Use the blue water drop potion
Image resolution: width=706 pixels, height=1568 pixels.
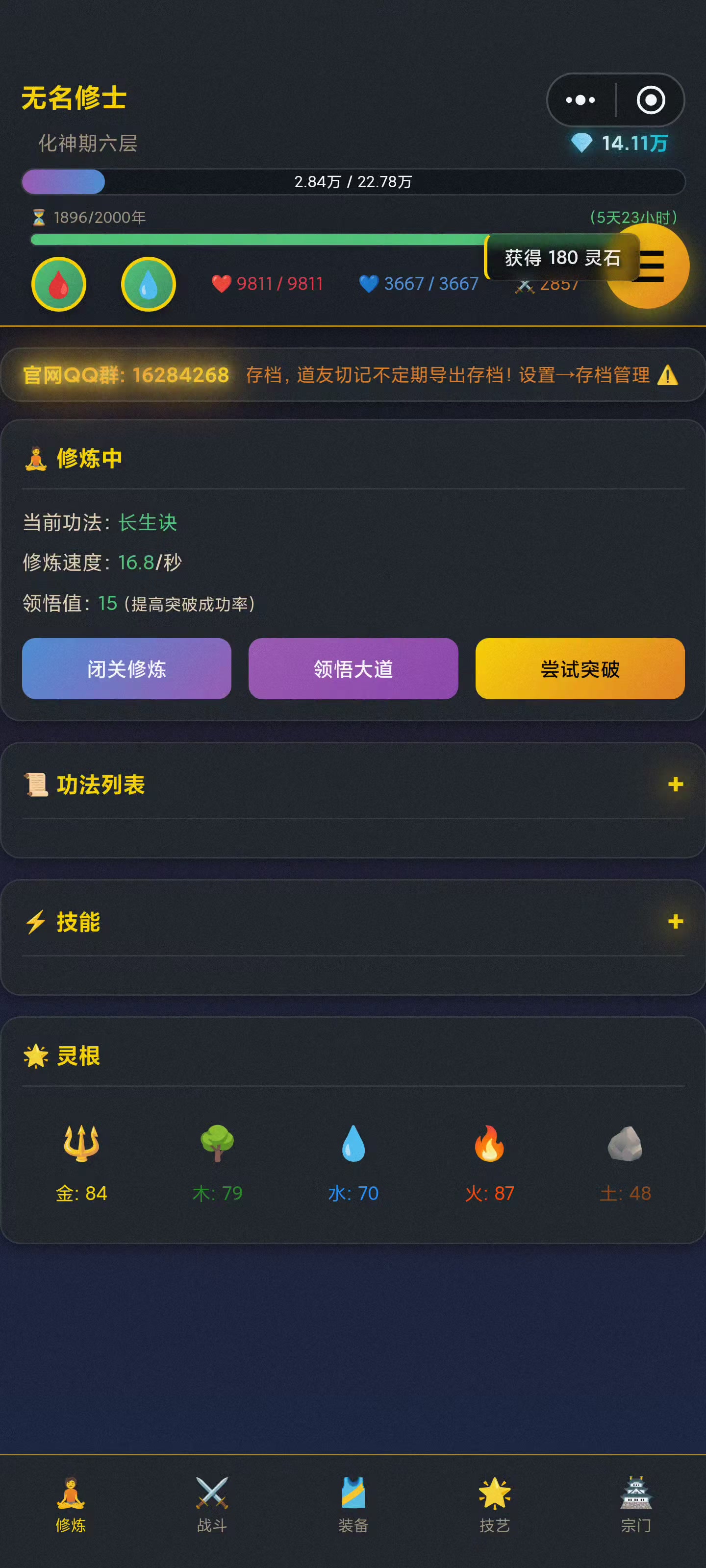point(148,284)
